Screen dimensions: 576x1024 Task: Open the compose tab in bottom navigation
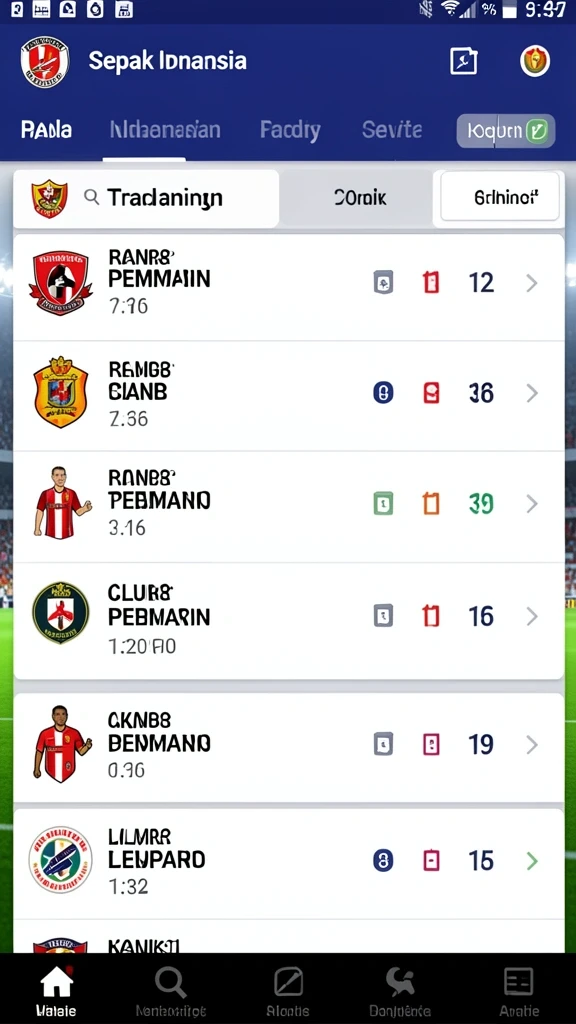click(x=288, y=991)
